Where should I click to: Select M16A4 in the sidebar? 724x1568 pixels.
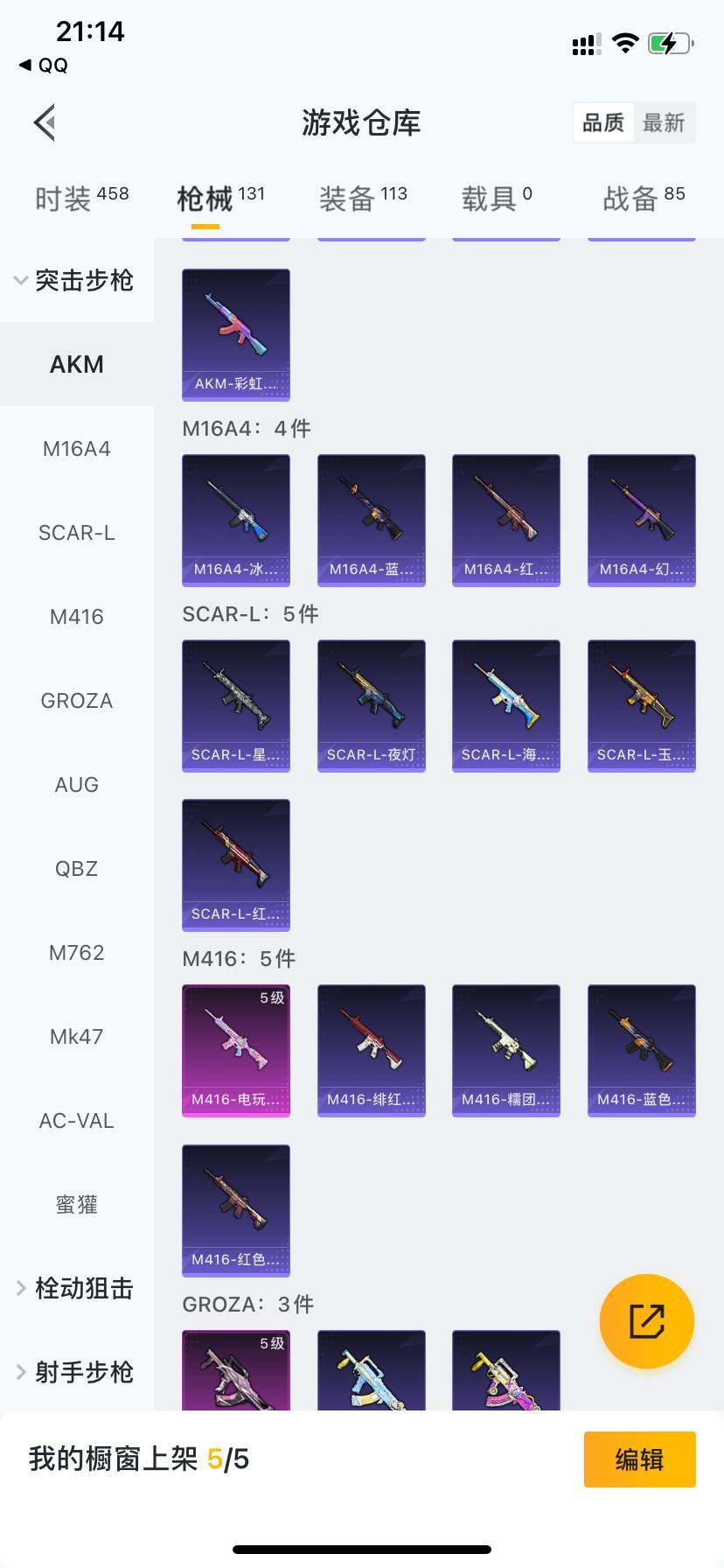tap(77, 449)
